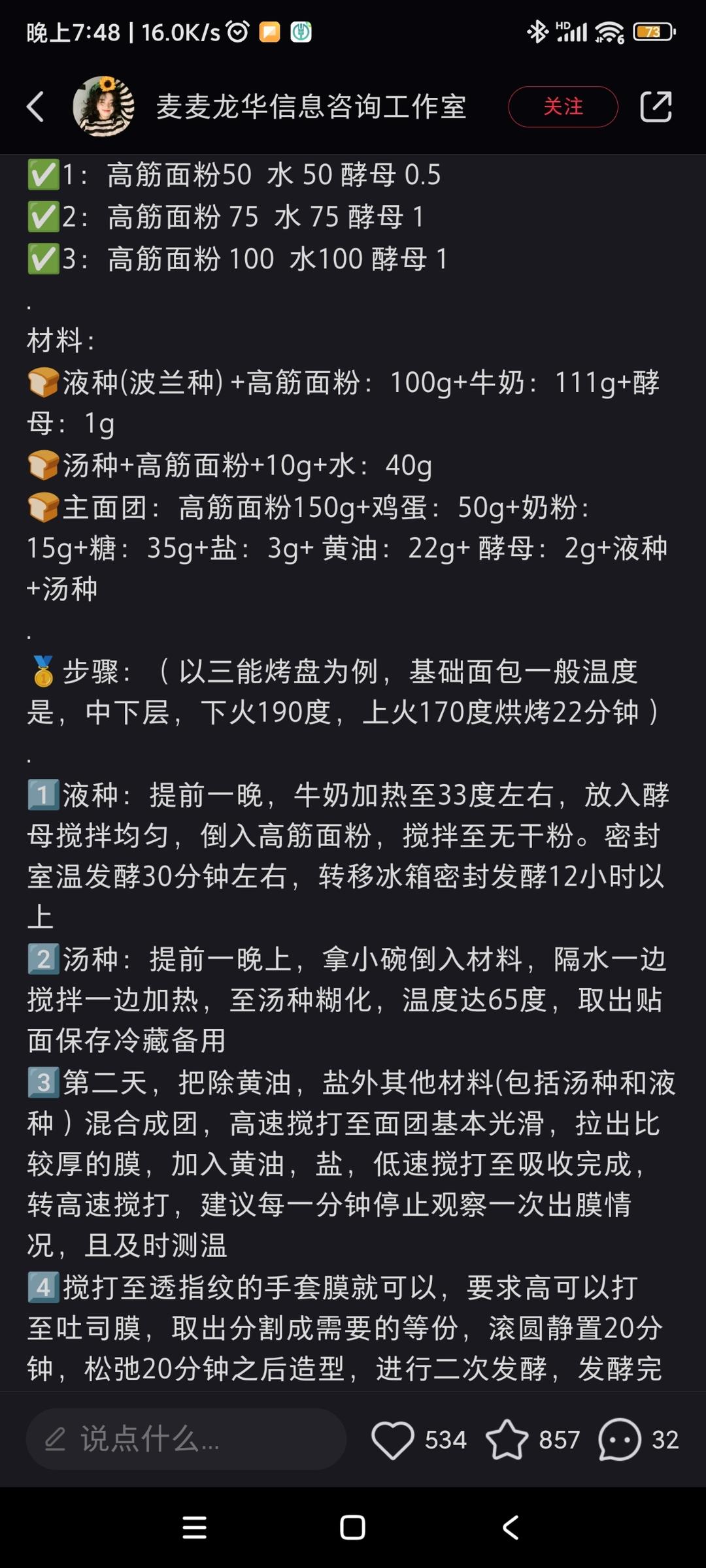Open the comments bubble icon
The image size is (706, 1568).
[x=619, y=1439]
